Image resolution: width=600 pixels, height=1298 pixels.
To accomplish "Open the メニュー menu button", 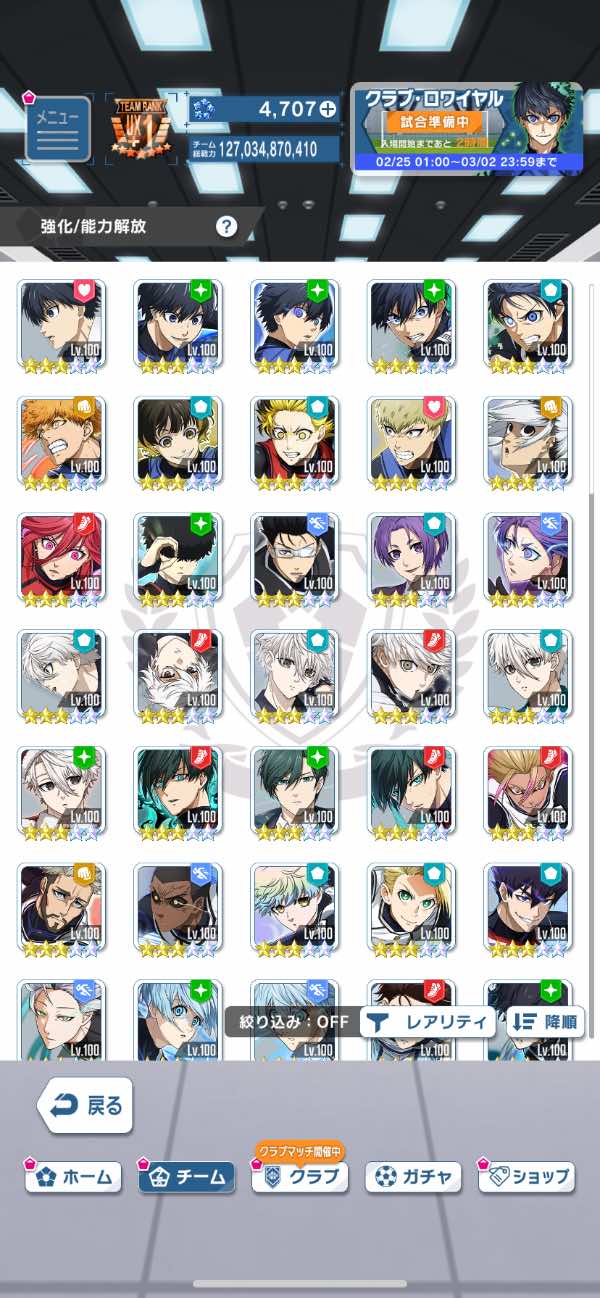I will (57, 128).
